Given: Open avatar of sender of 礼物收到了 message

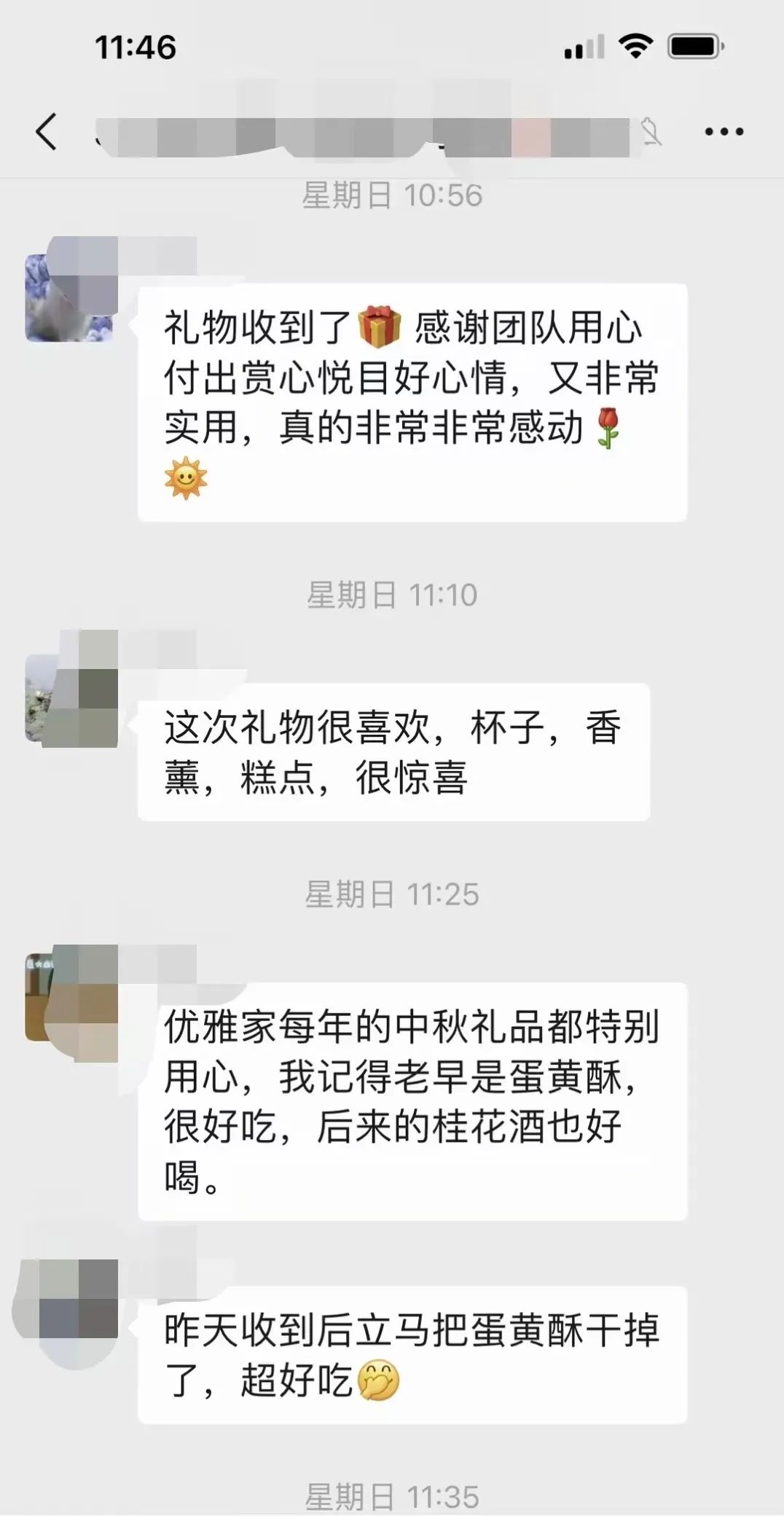Looking at the screenshot, I should click(70, 297).
